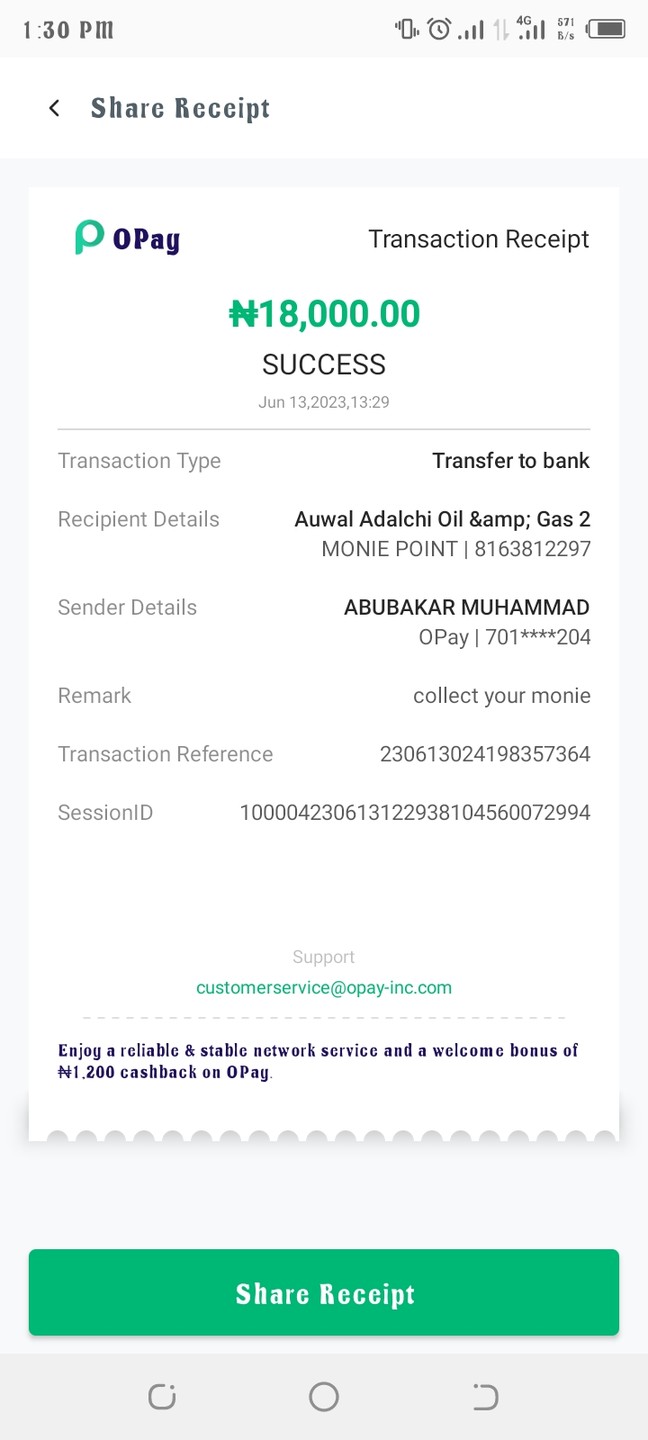
Task: Open recent apps from the navigation bar
Action: click(x=162, y=1396)
